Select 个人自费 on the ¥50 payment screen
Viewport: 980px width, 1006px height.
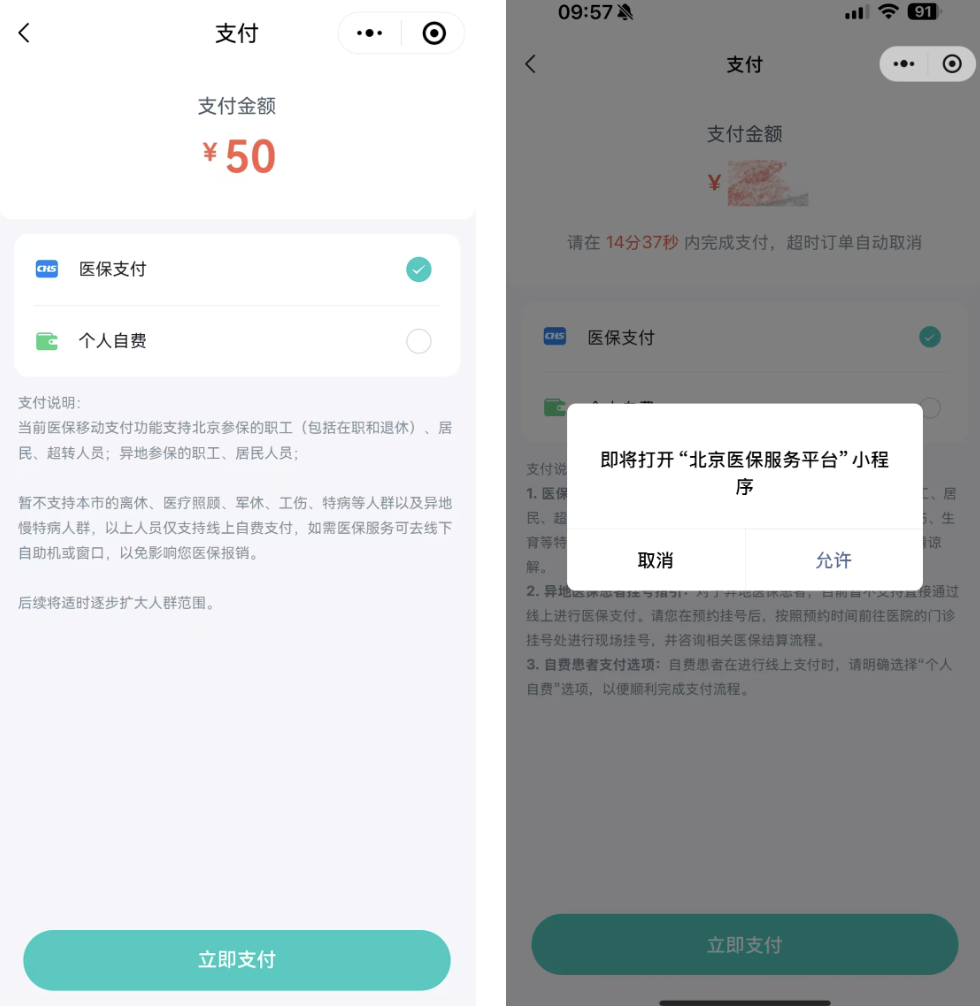tap(418, 341)
